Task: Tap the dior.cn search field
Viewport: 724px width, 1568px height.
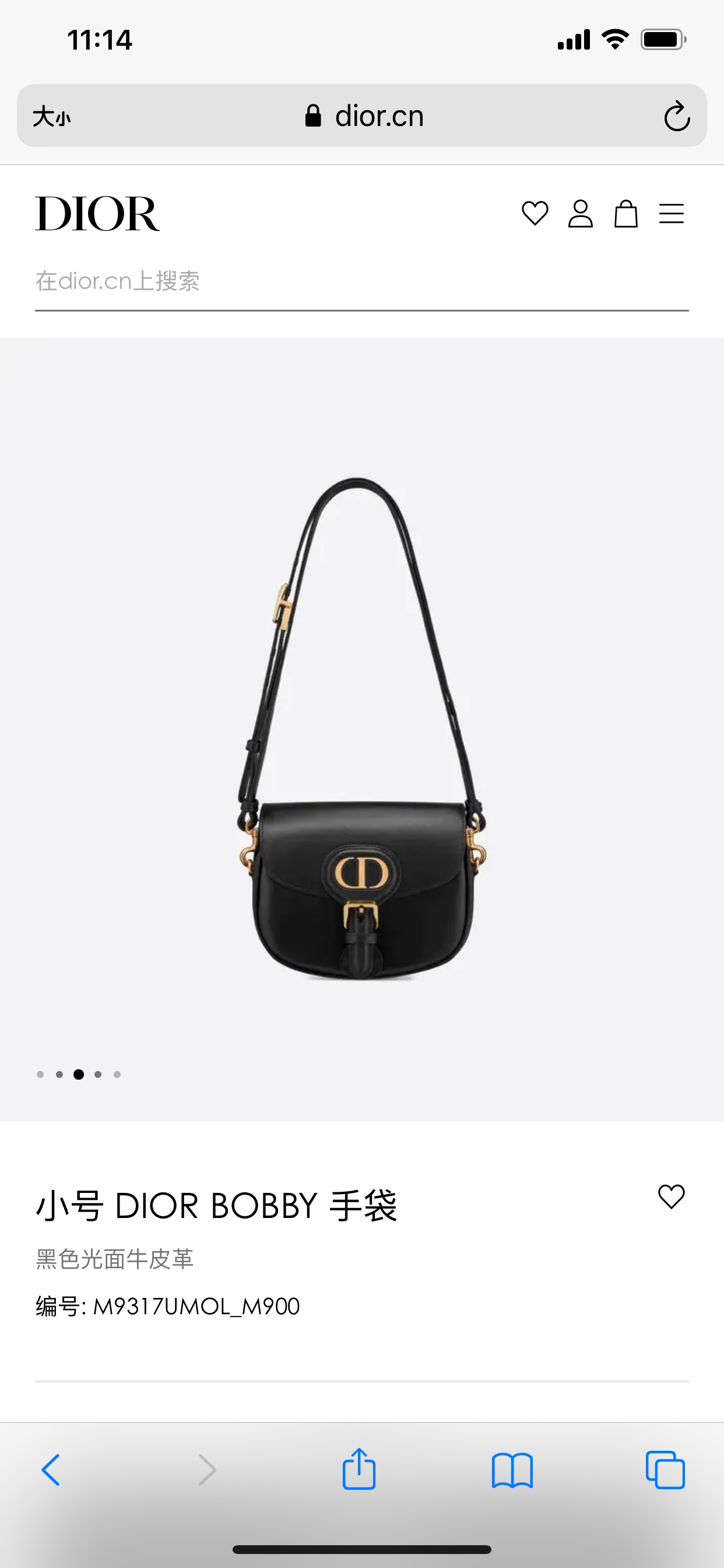Action: click(361, 282)
